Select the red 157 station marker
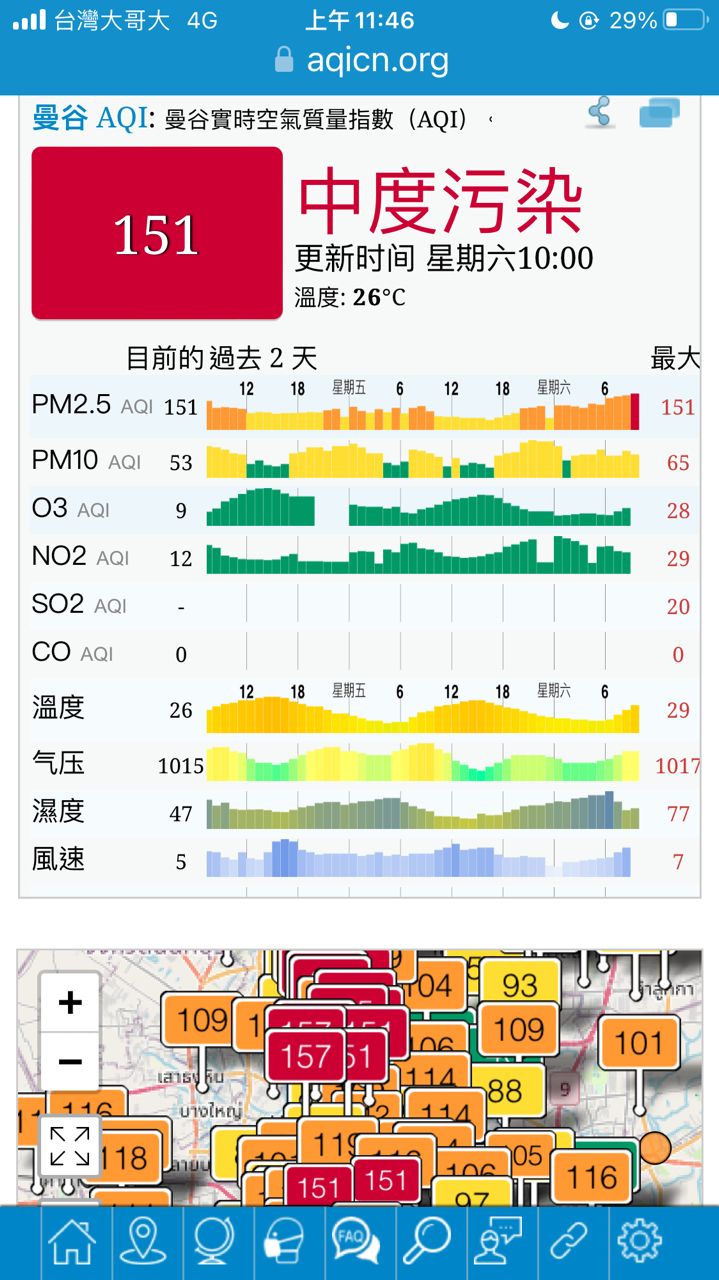Viewport: 719px width, 1280px height. coord(306,1055)
